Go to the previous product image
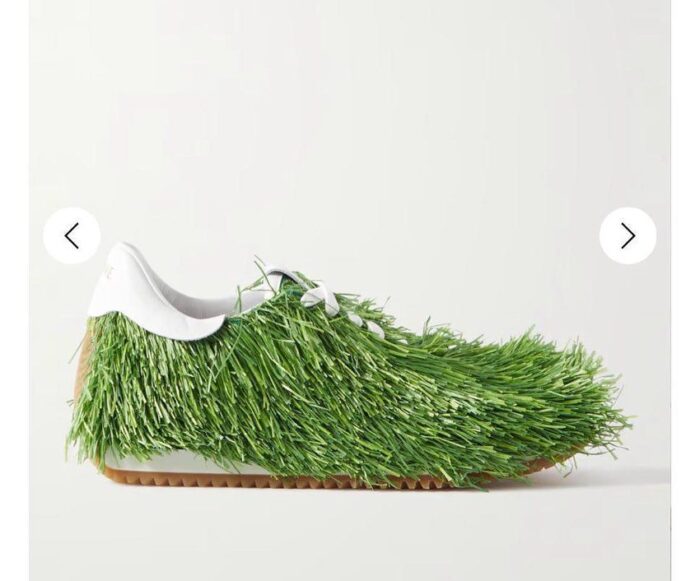The width and height of the screenshot is (700, 581). 72,236
